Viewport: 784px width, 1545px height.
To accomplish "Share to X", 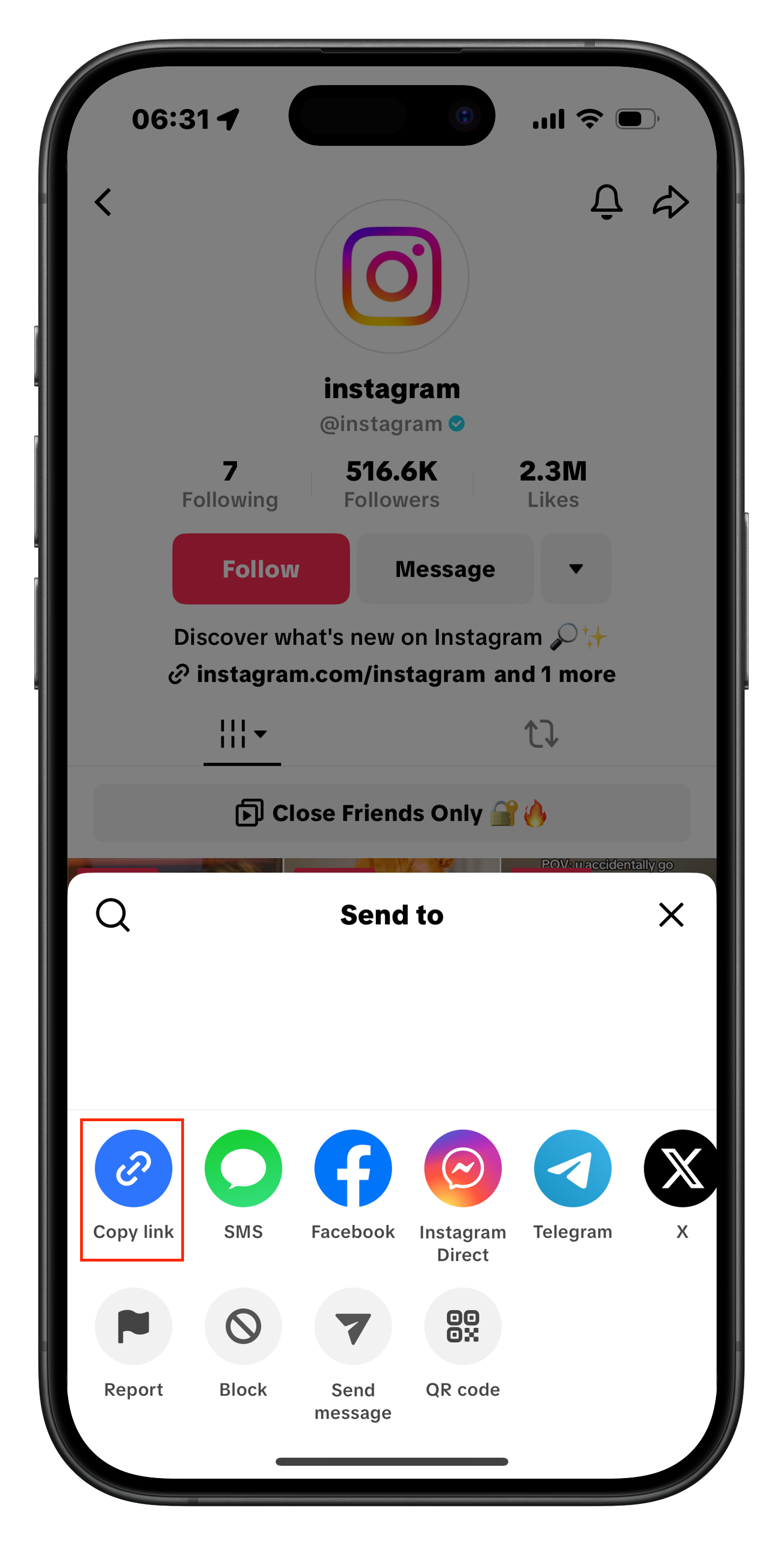I will click(681, 1168).
